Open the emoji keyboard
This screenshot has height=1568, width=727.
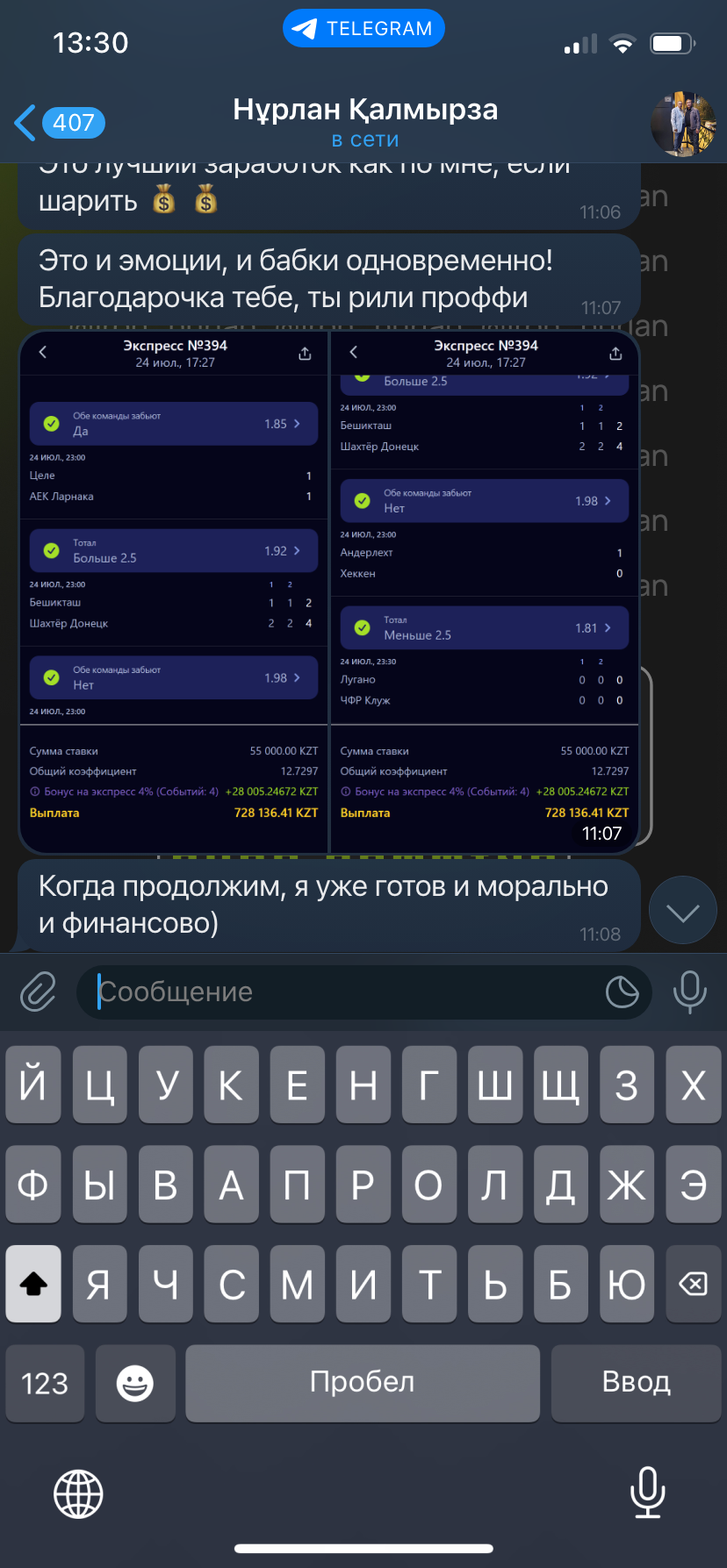pos(135,1383)
